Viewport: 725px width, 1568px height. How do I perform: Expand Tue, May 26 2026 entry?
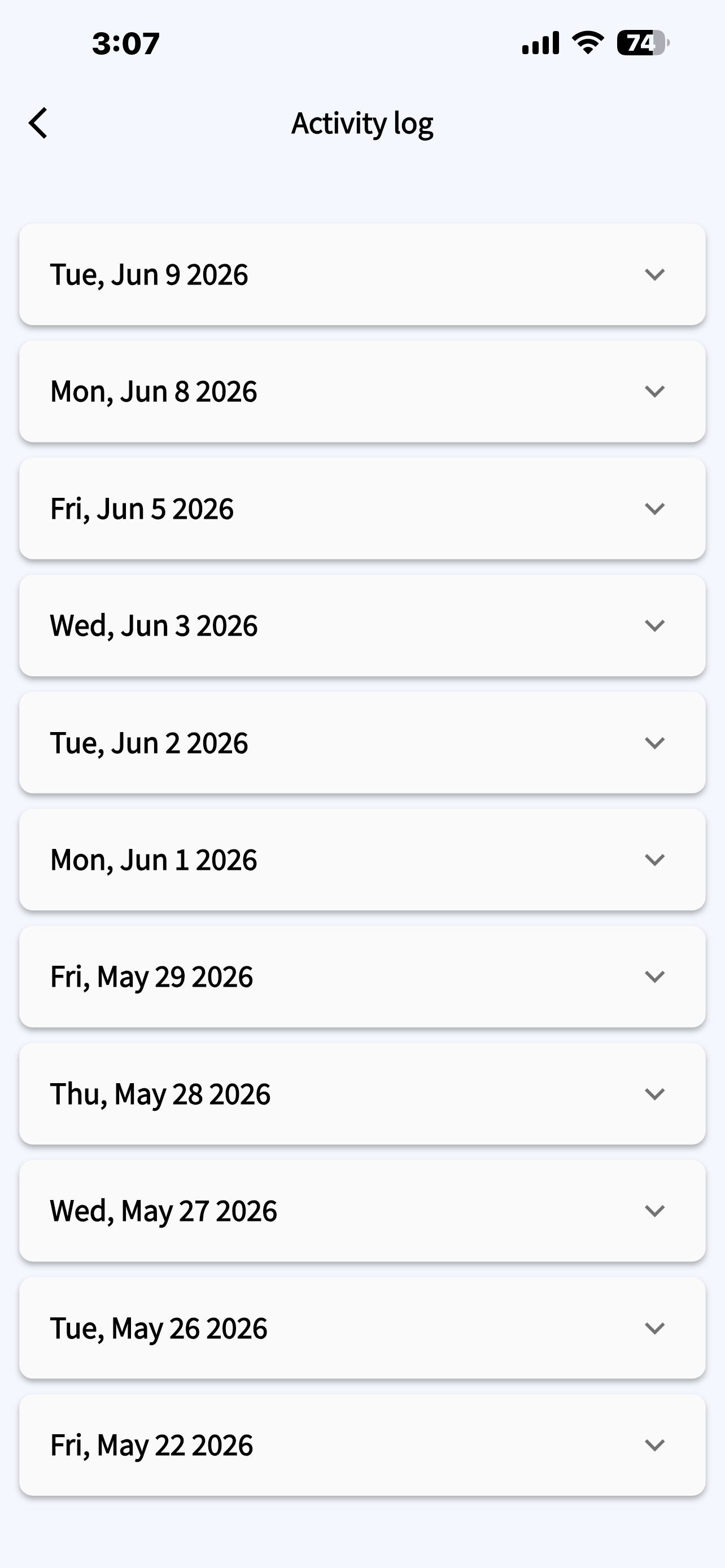tap(362, 1328)
